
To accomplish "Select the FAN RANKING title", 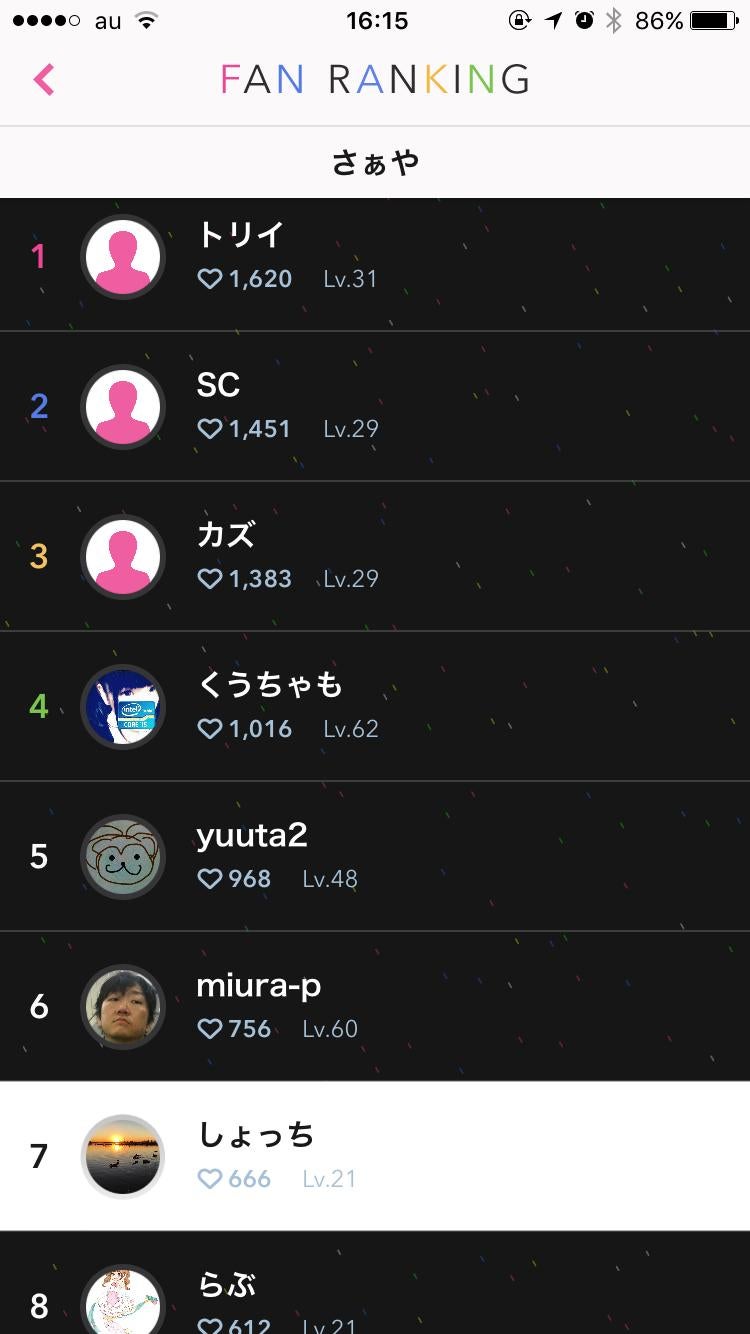I will click(x=373, y=79).
